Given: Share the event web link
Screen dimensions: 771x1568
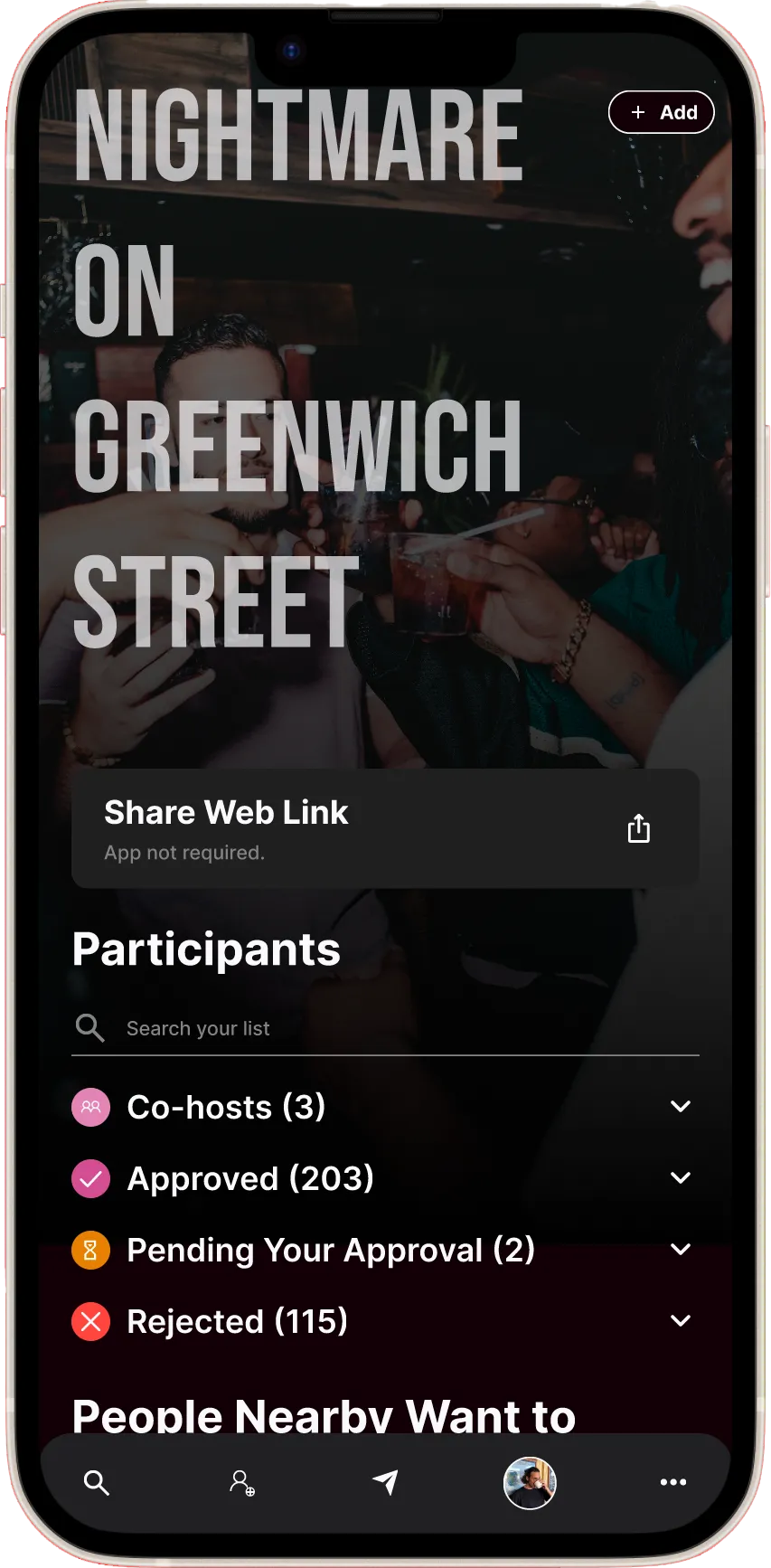Looking at the screenshot, I should [638, 828].
